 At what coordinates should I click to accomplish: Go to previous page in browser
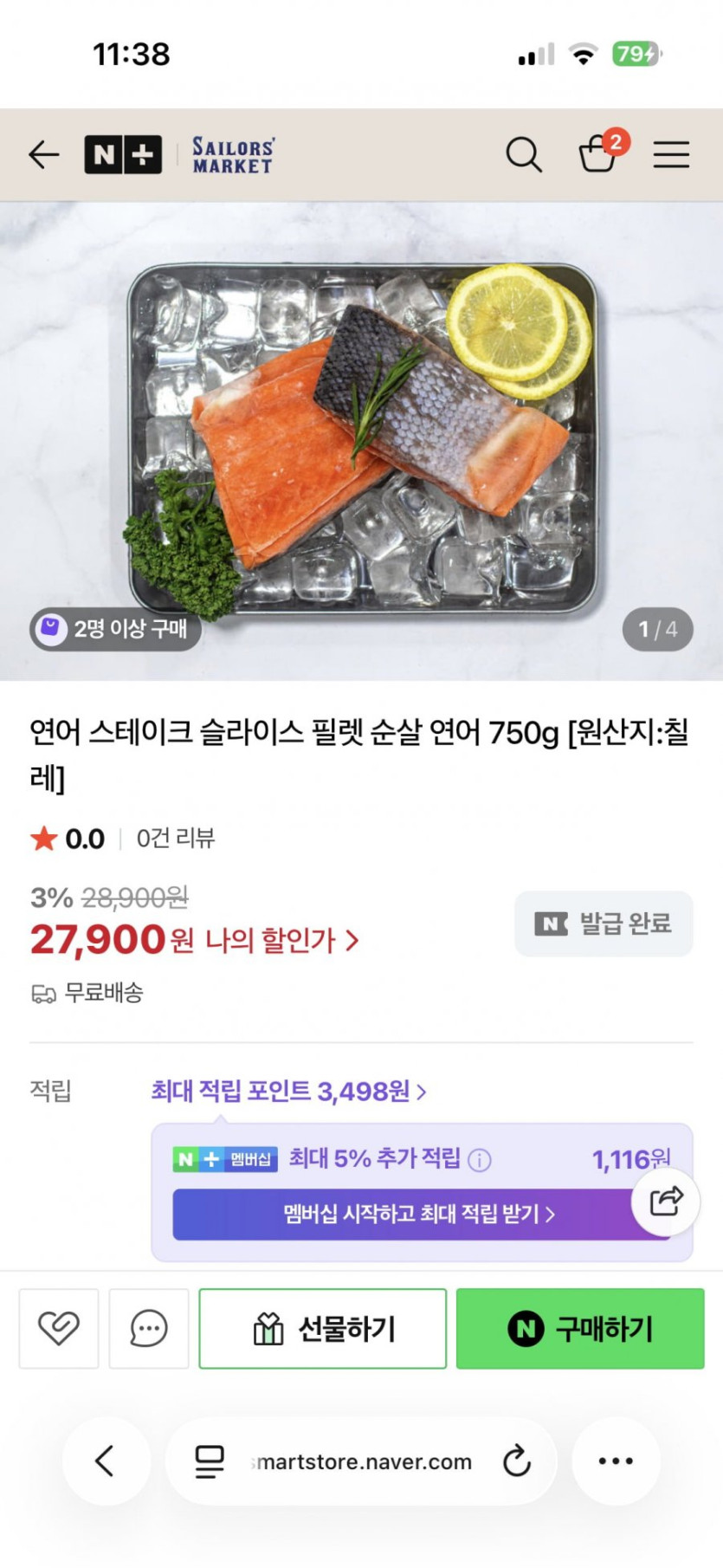pyautogui.click(x=105, y=1461)
